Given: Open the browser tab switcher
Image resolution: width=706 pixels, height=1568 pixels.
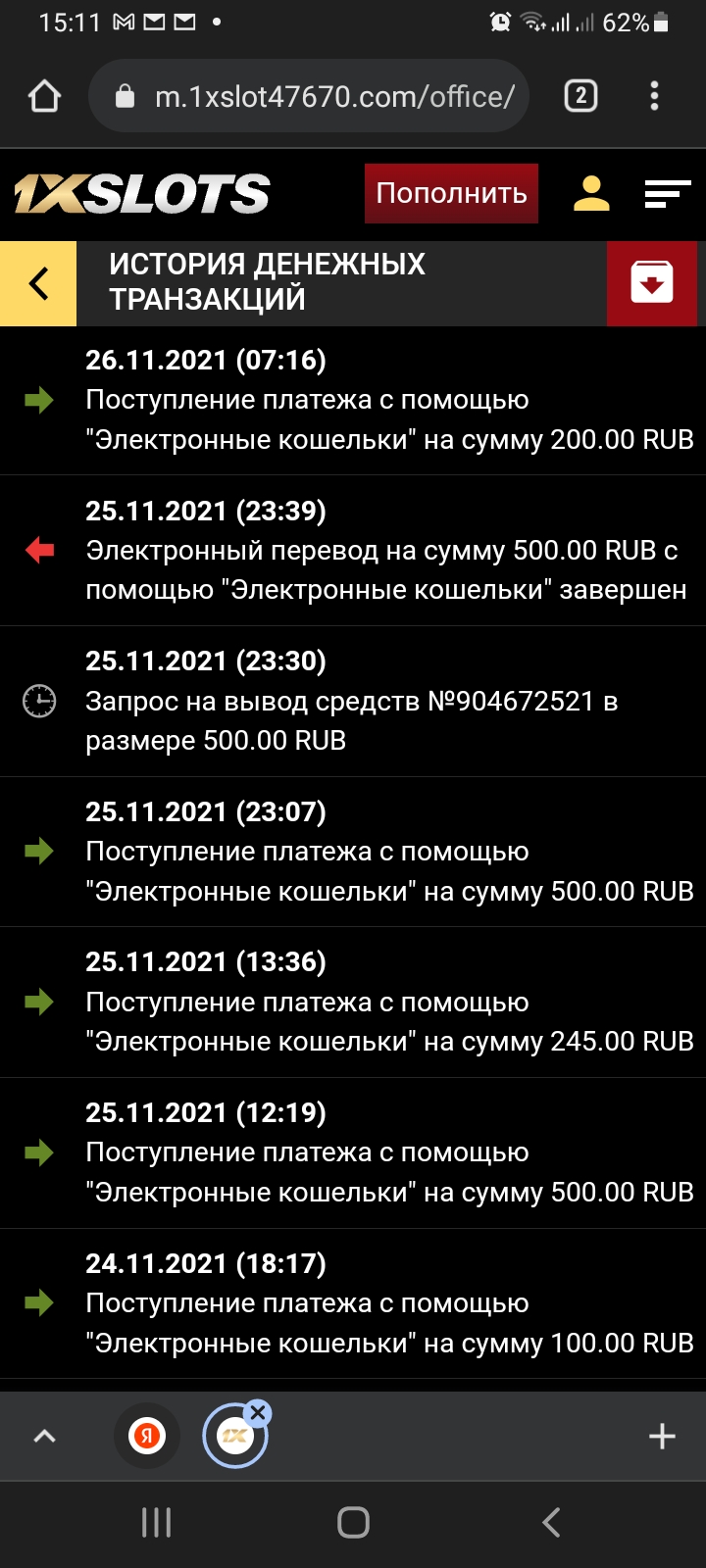Looking at the screenshot, I should click(x=580, y=96).
